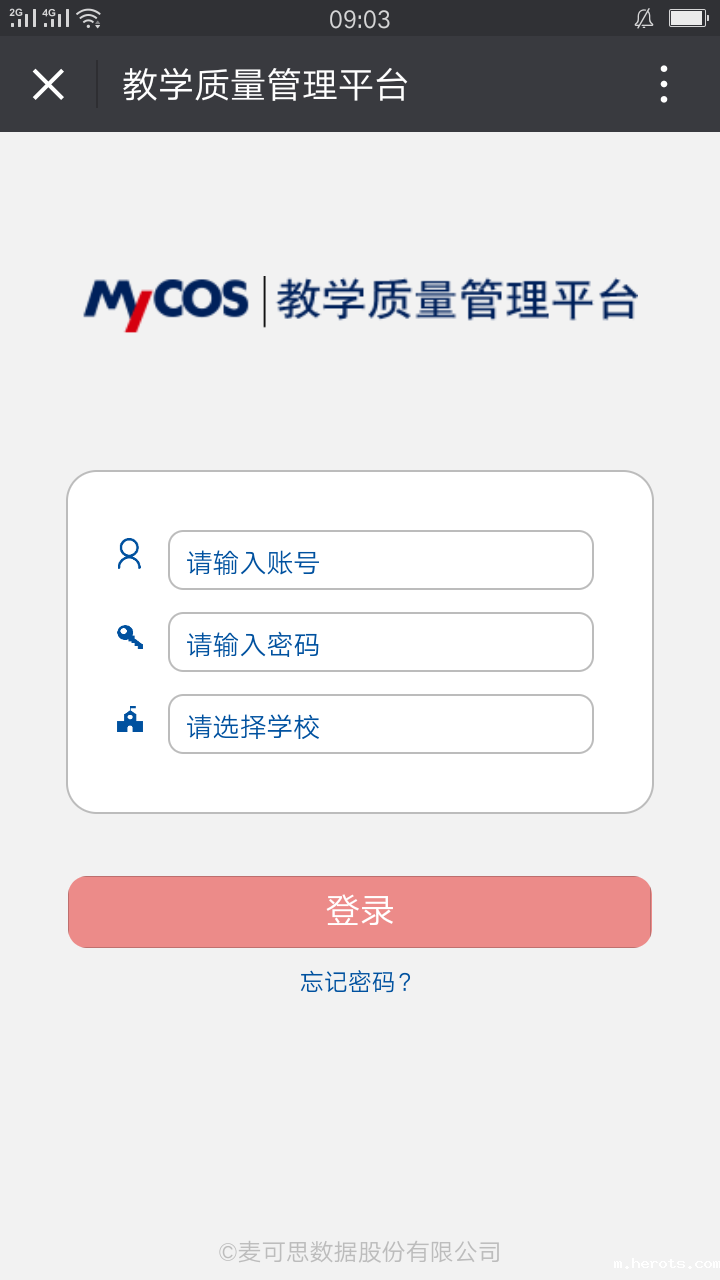
Task: Tap the 请输入密码 password field
Action: point(380,642)
